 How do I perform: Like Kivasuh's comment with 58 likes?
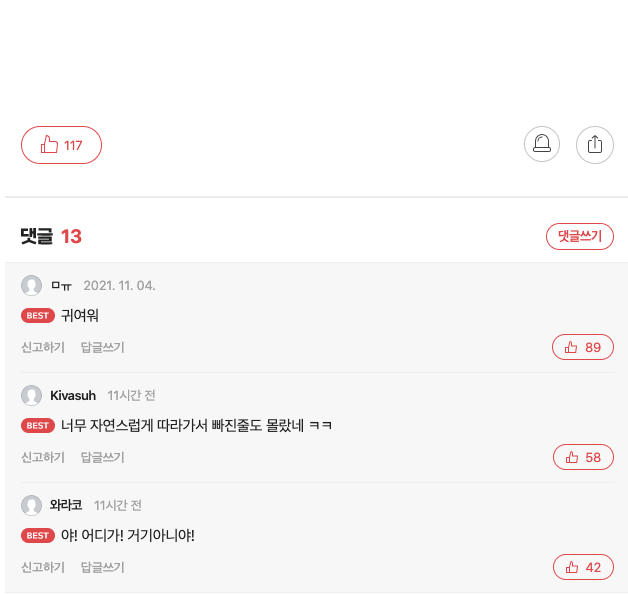(x=582, y=457)
